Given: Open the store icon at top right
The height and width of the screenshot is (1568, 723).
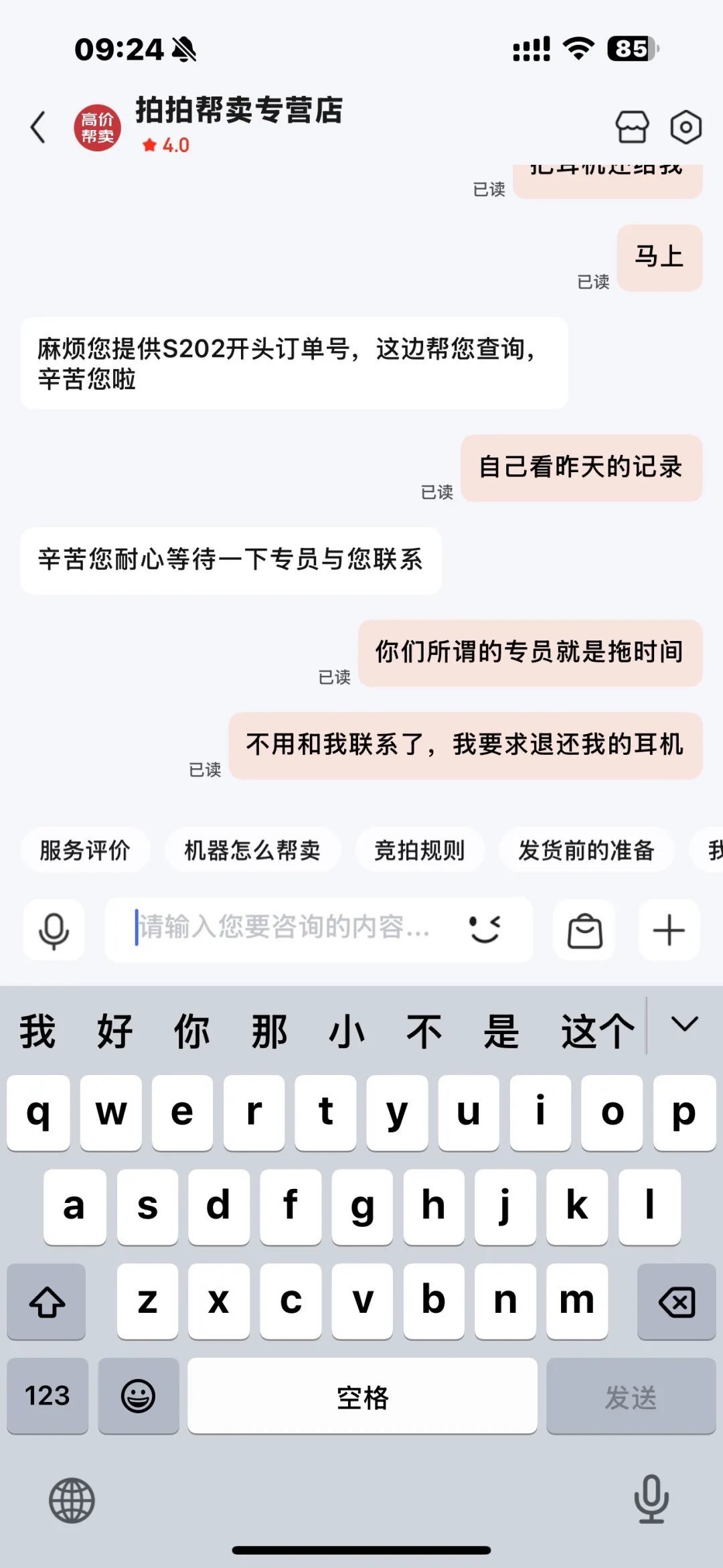Looking at the screenshot, I should click(630, 126).
